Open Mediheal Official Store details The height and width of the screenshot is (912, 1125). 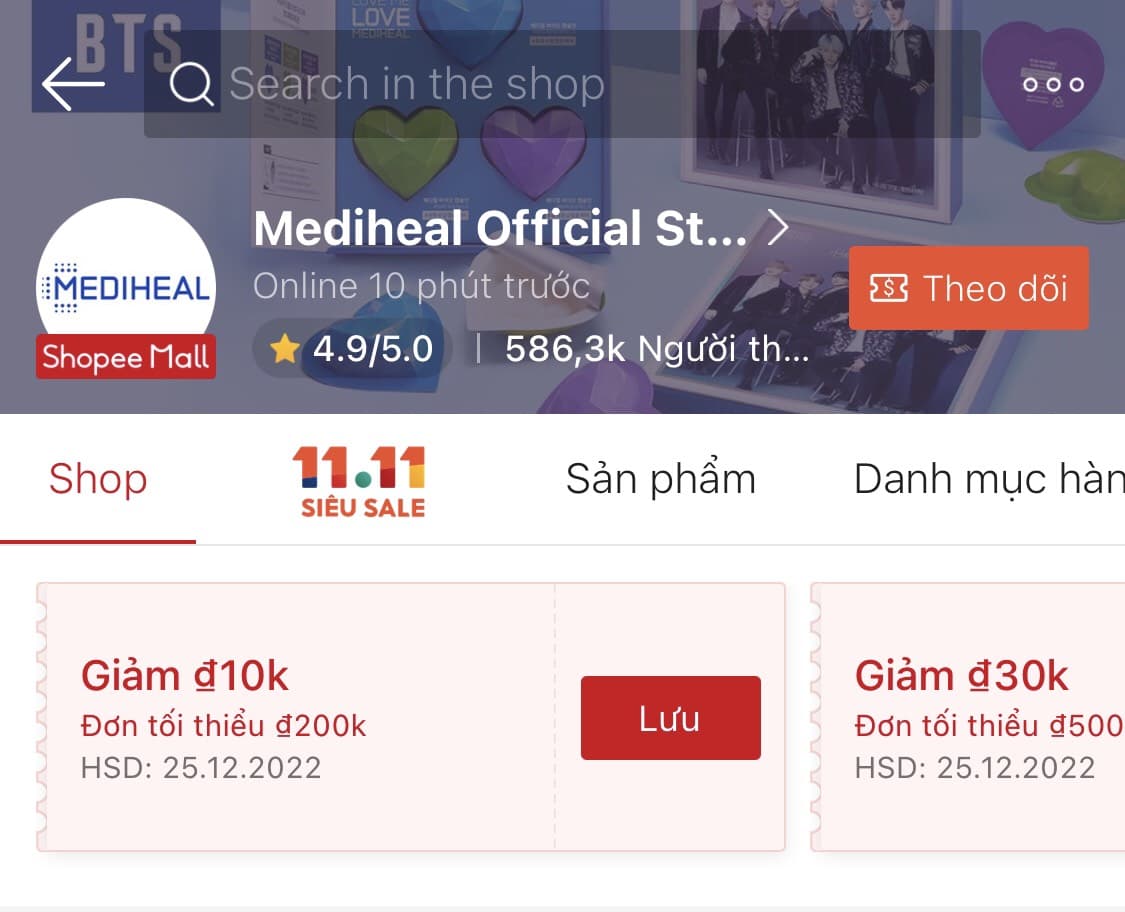[x=520, y=229]
